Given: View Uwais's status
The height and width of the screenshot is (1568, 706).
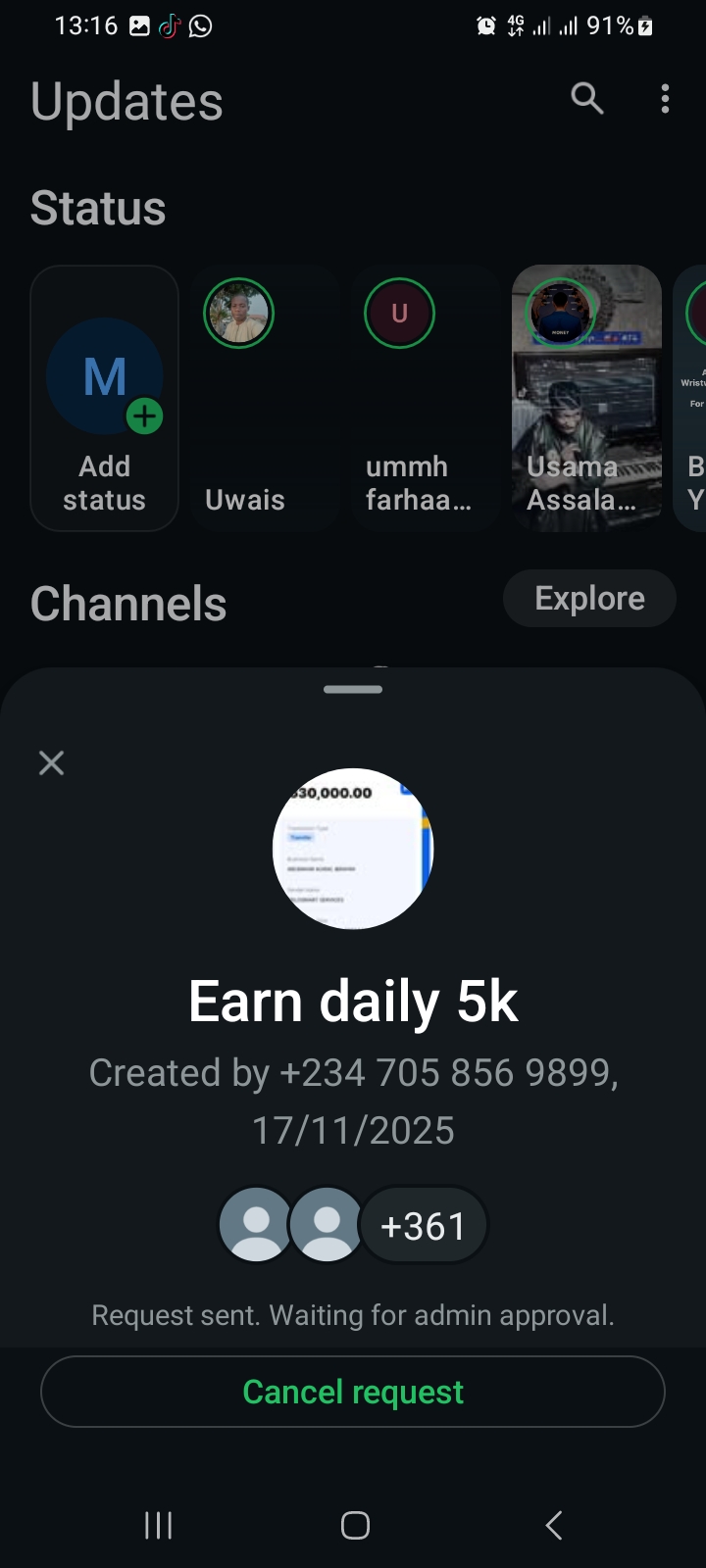Looking at the screenshot, I should pyautogui.click(x=265, y=398).
